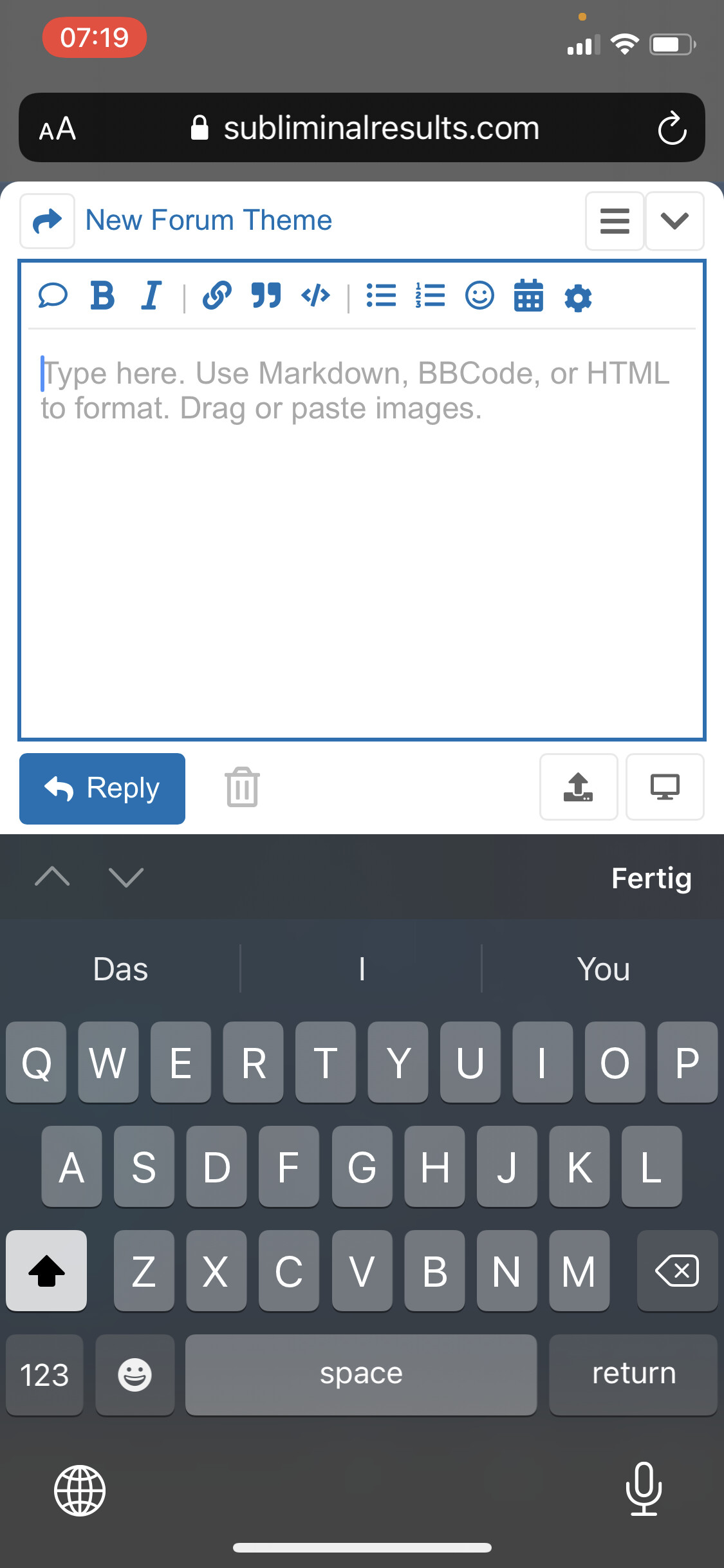Dismiss the keyboard with Fertig

tap(651, 879)
